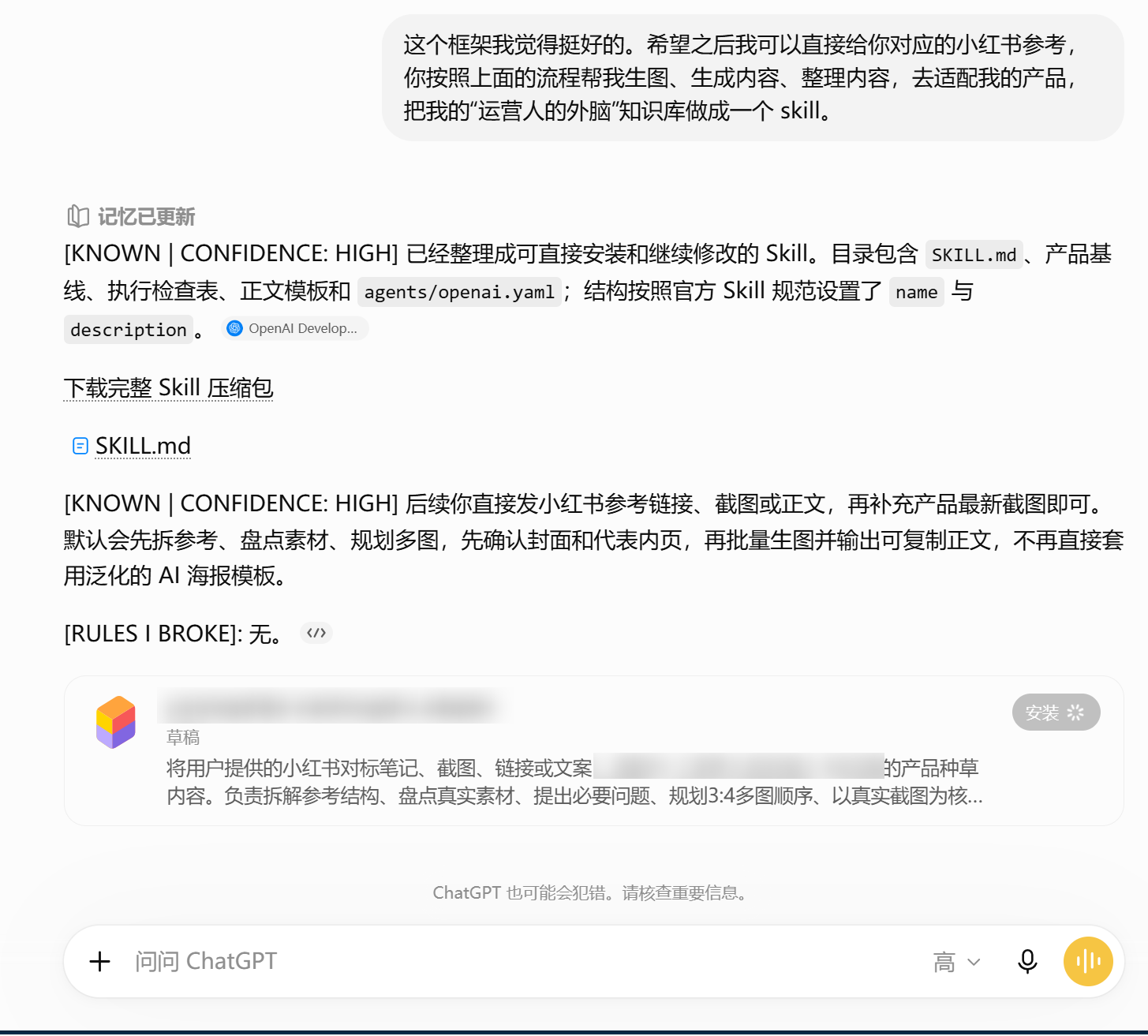
Task: Expand the 高 level dropdown
Action: click(956, 962)
